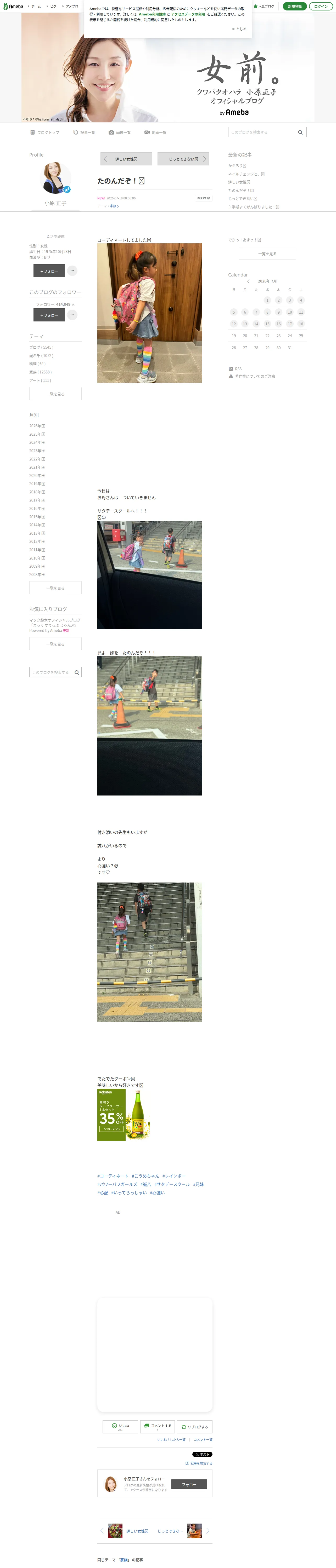Screen dimensions: 336x1568
Task: Open the Rakuten 35% OFF coupon banner
Action: [124, 1115]
